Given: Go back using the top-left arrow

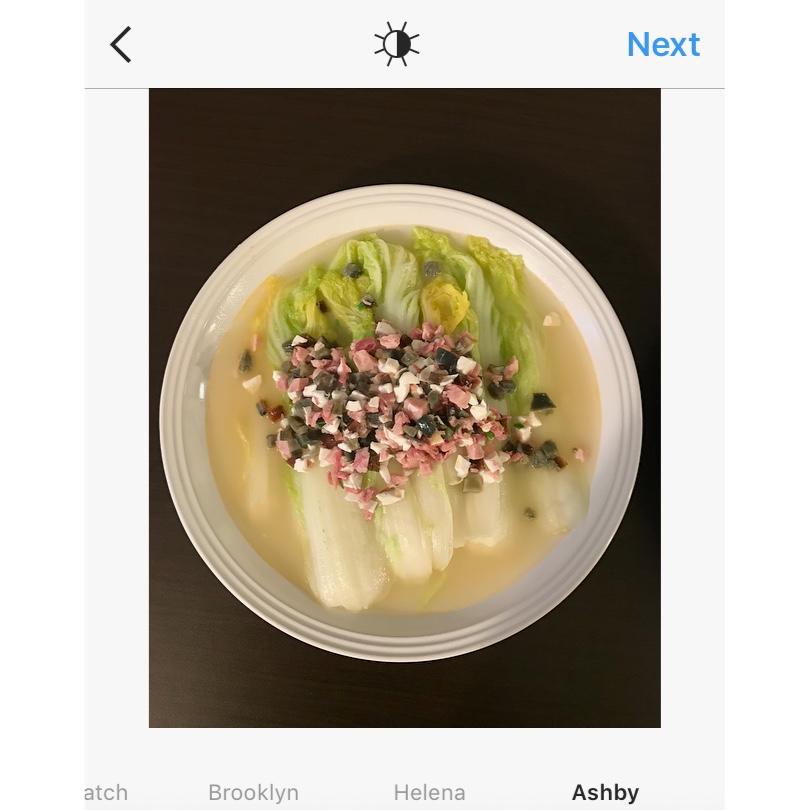Looking at the screenshot, I should 121,45.
